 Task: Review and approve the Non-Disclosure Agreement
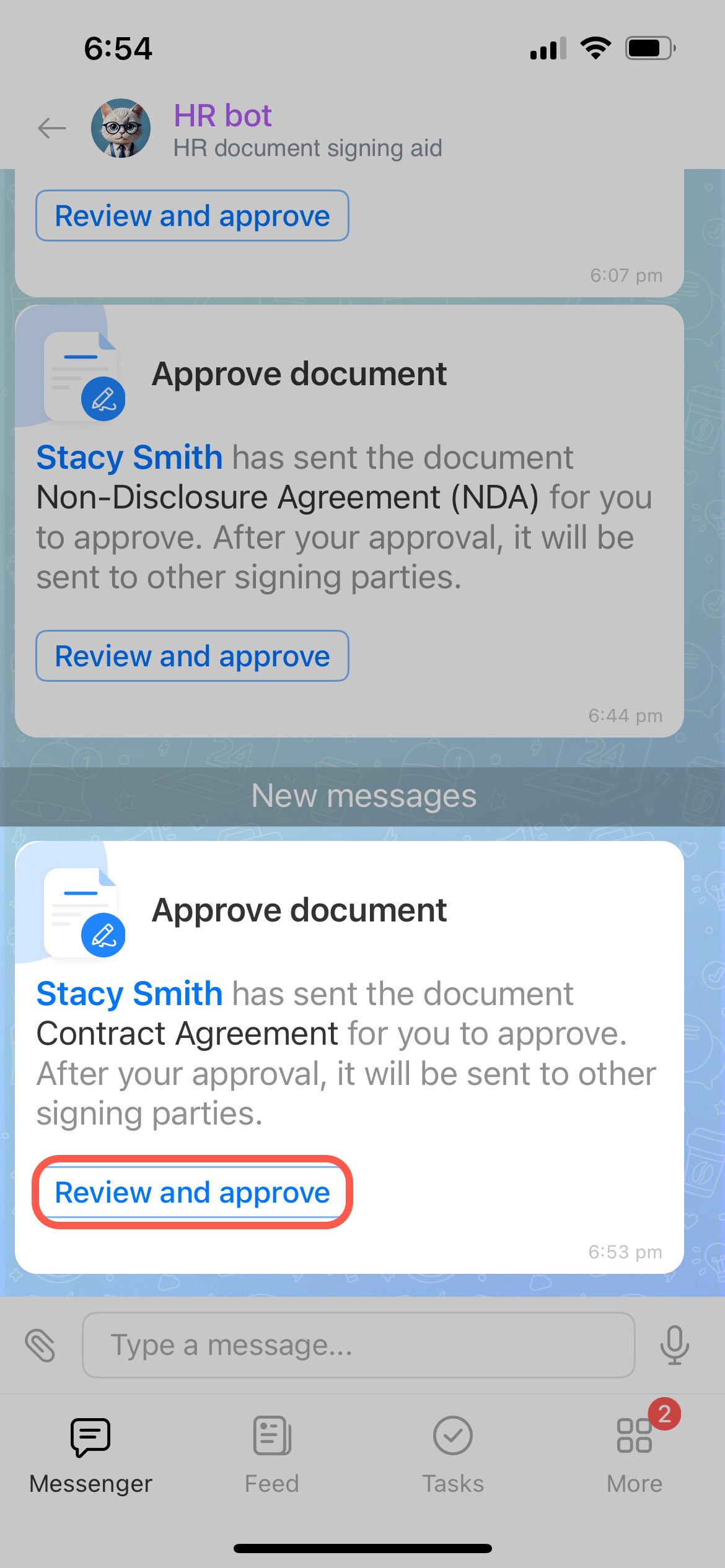[x=192, y=656]
